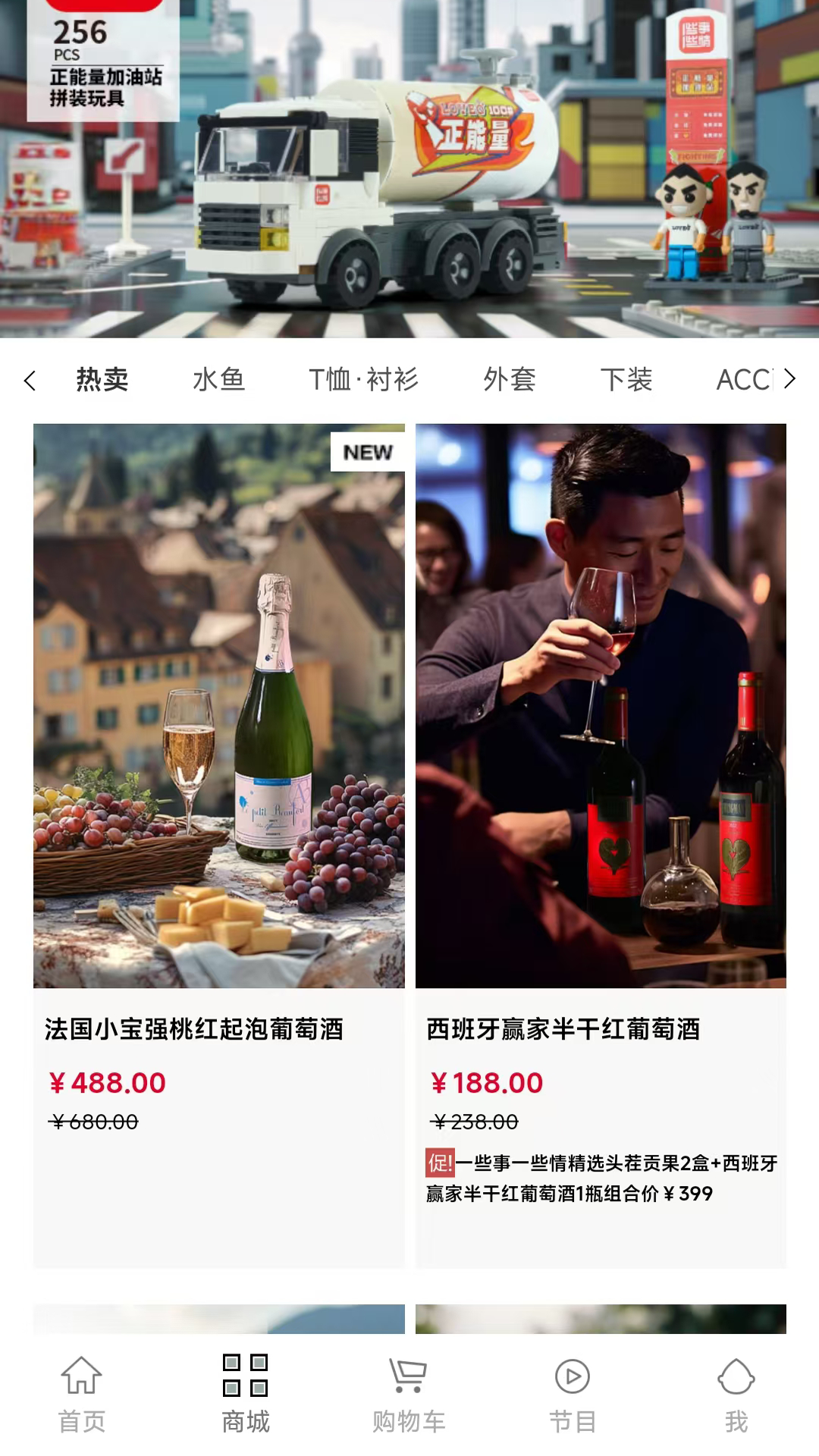Open 法国小宝强桃红起泡葡萄酒 product link

pos(193,1031)
